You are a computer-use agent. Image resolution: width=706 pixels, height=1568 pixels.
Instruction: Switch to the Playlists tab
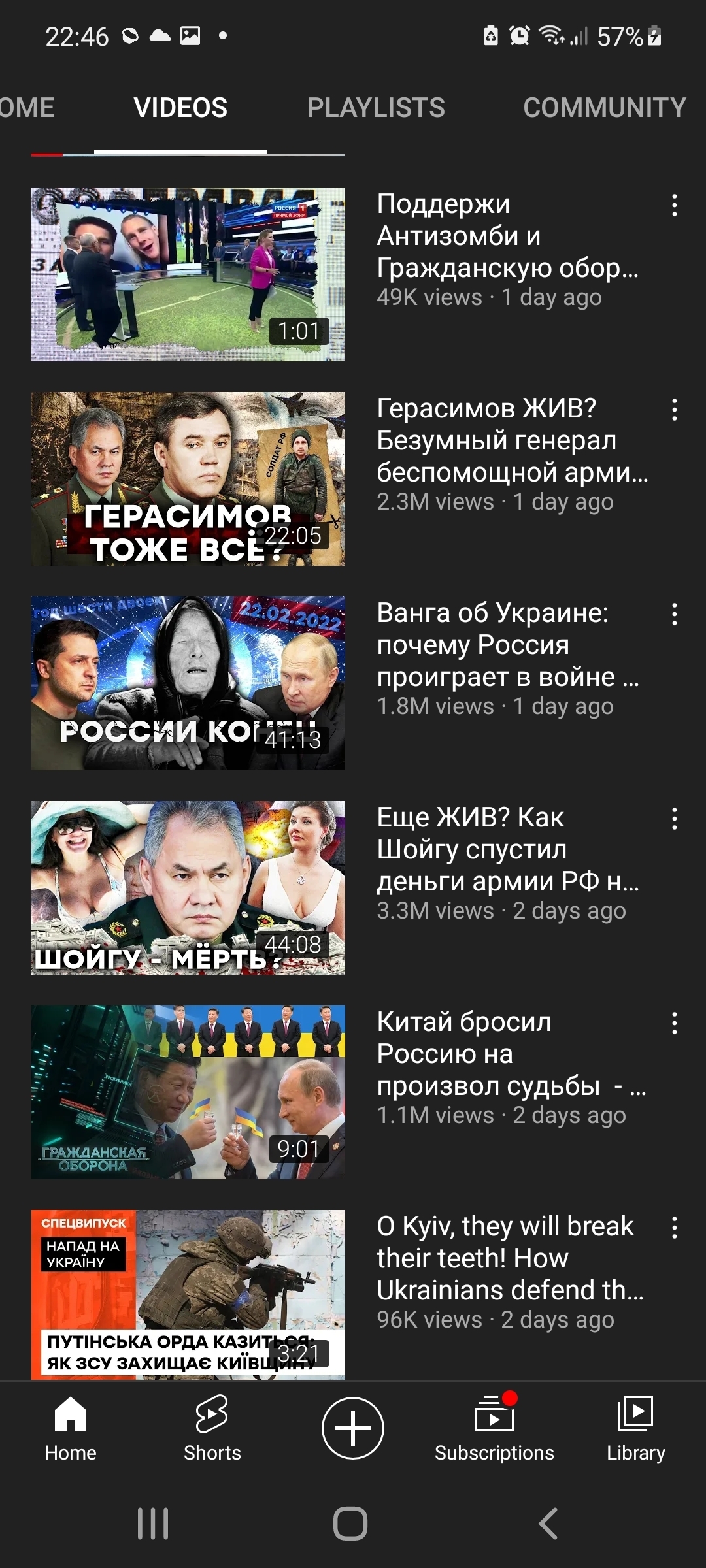tap(376, 108)
